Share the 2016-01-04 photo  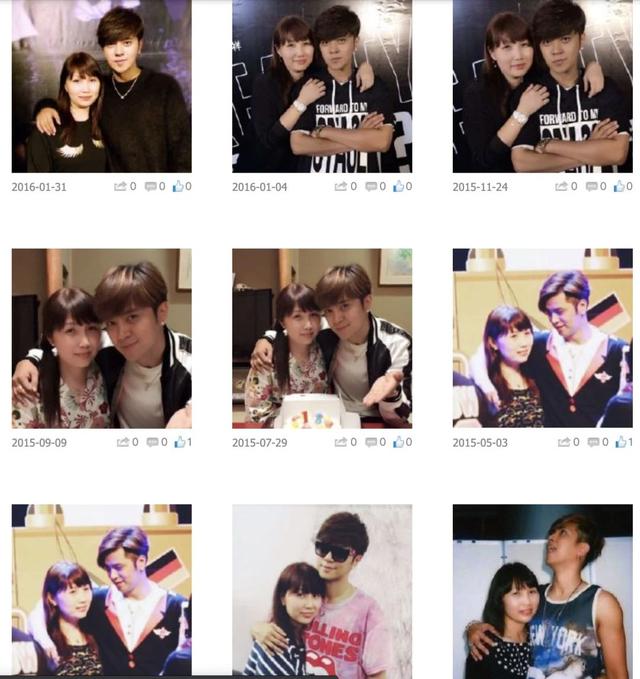coord(341,187)
